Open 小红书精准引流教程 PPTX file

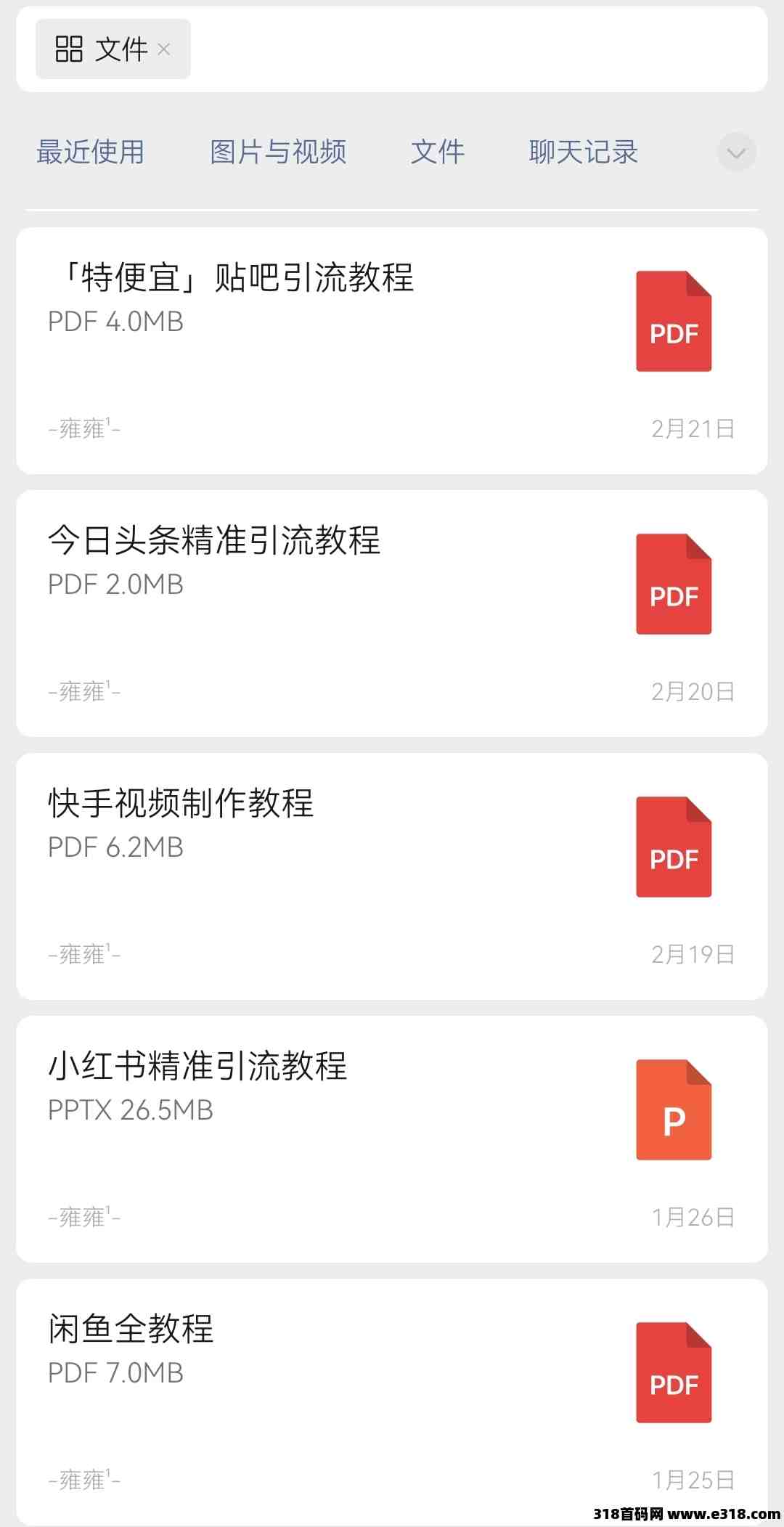(x=392, y=1139)
